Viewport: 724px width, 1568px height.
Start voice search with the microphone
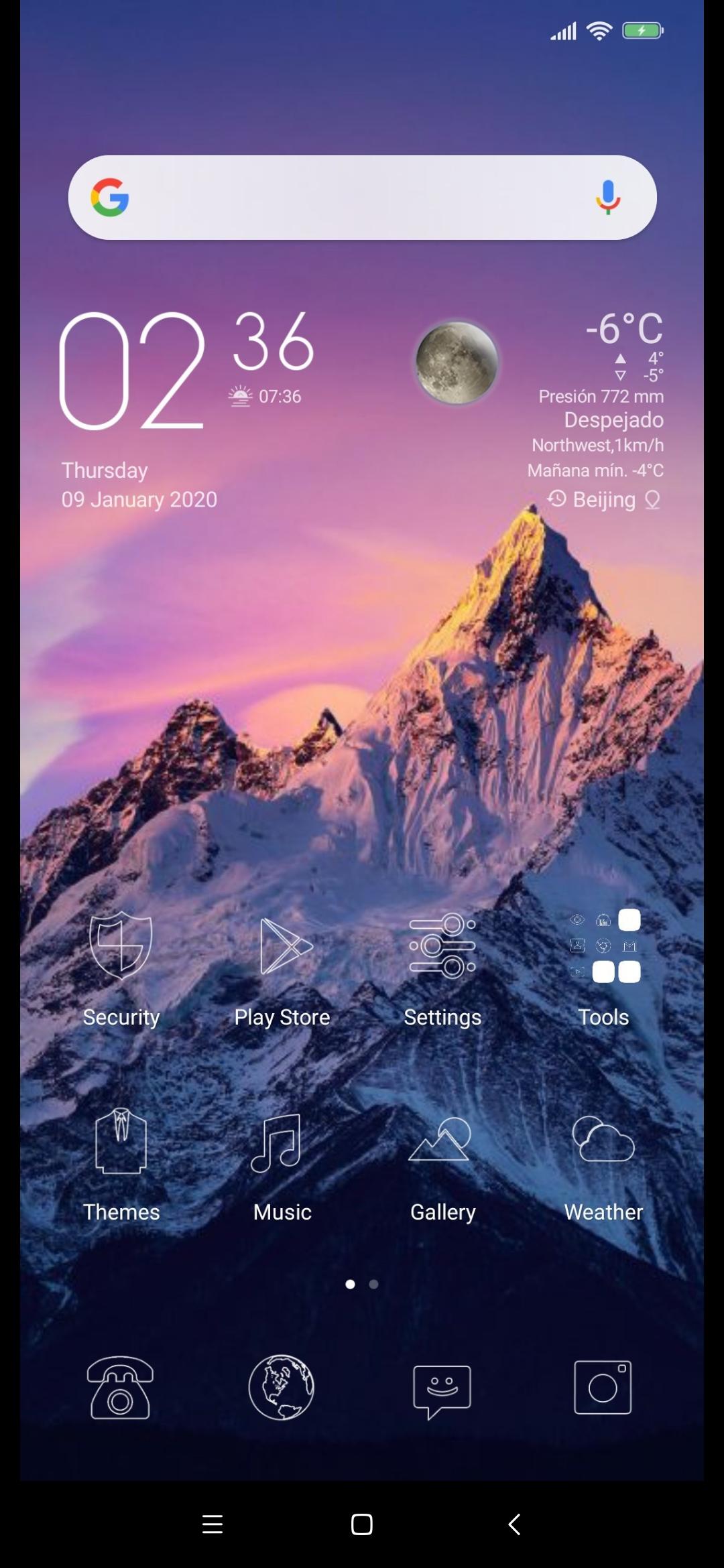(608, 198)
